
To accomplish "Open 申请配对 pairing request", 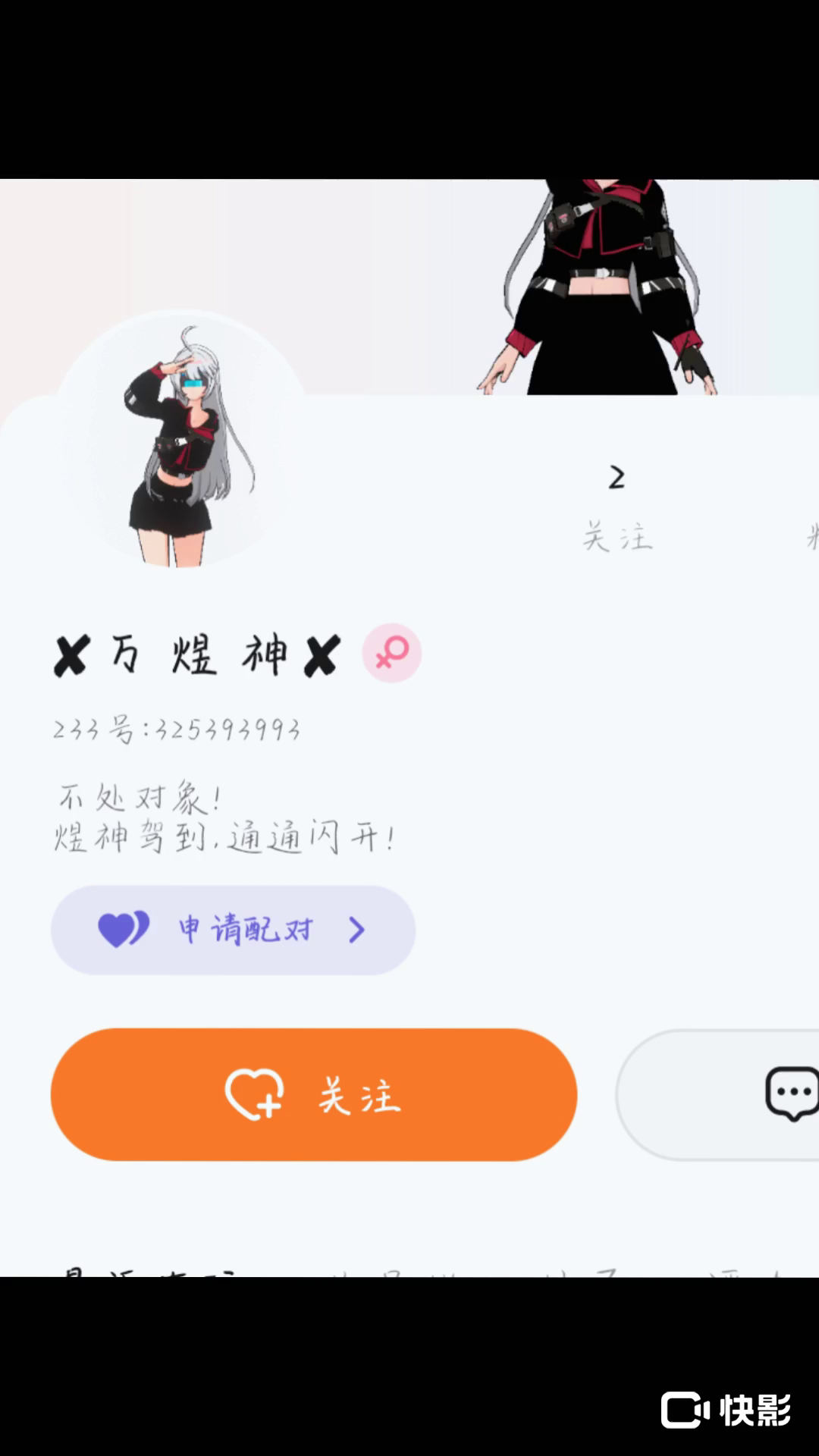I will pyautogui.click(x=233, y=930).
